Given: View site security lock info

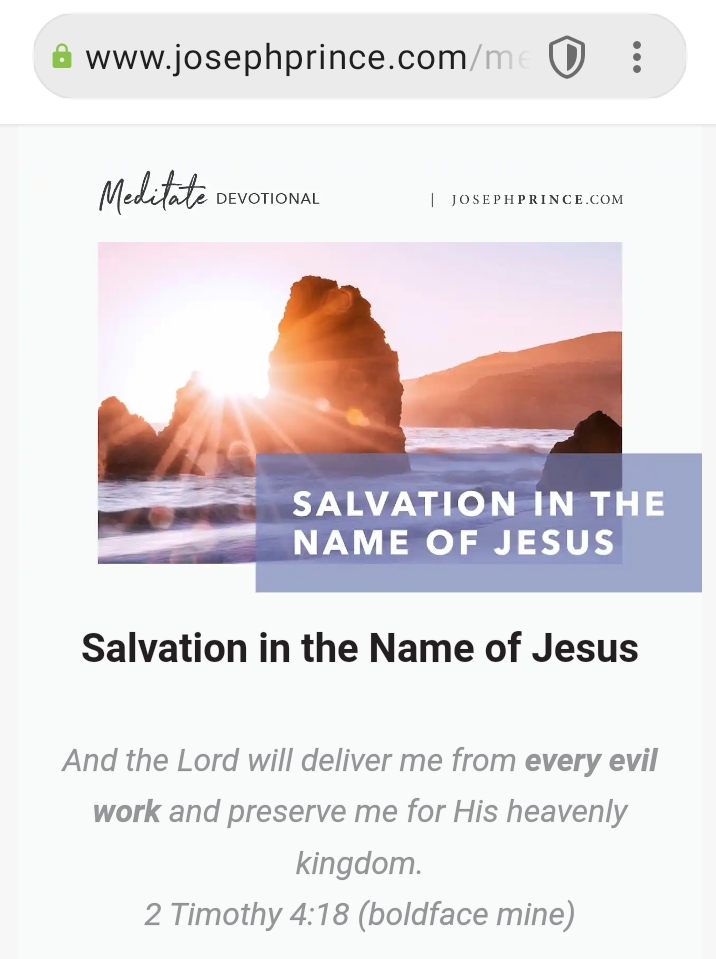Looking at the screenshot, I should click(62, 57).
